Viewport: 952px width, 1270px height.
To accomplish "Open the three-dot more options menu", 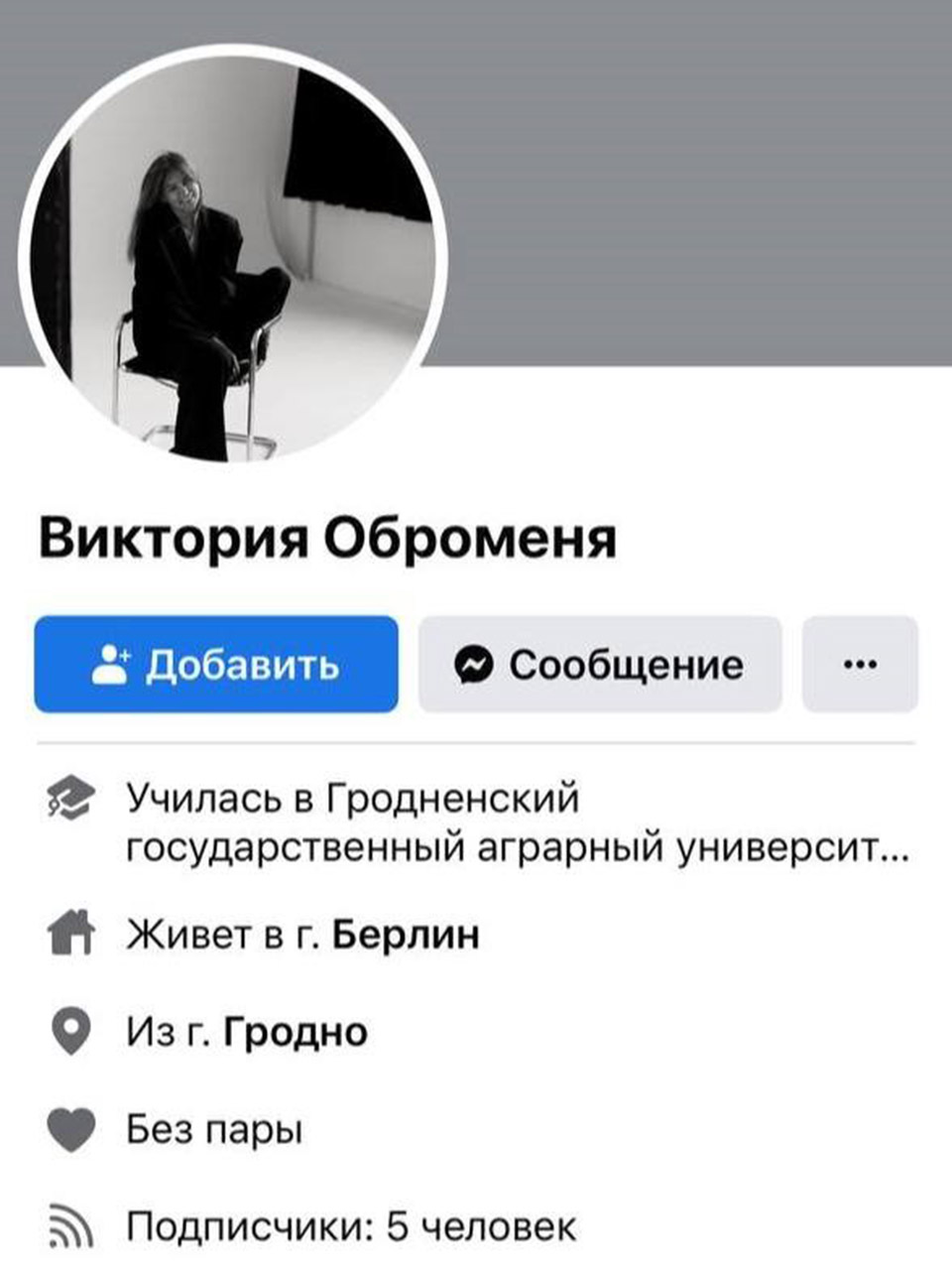I will pyautogui.click(x=859, y=664).
